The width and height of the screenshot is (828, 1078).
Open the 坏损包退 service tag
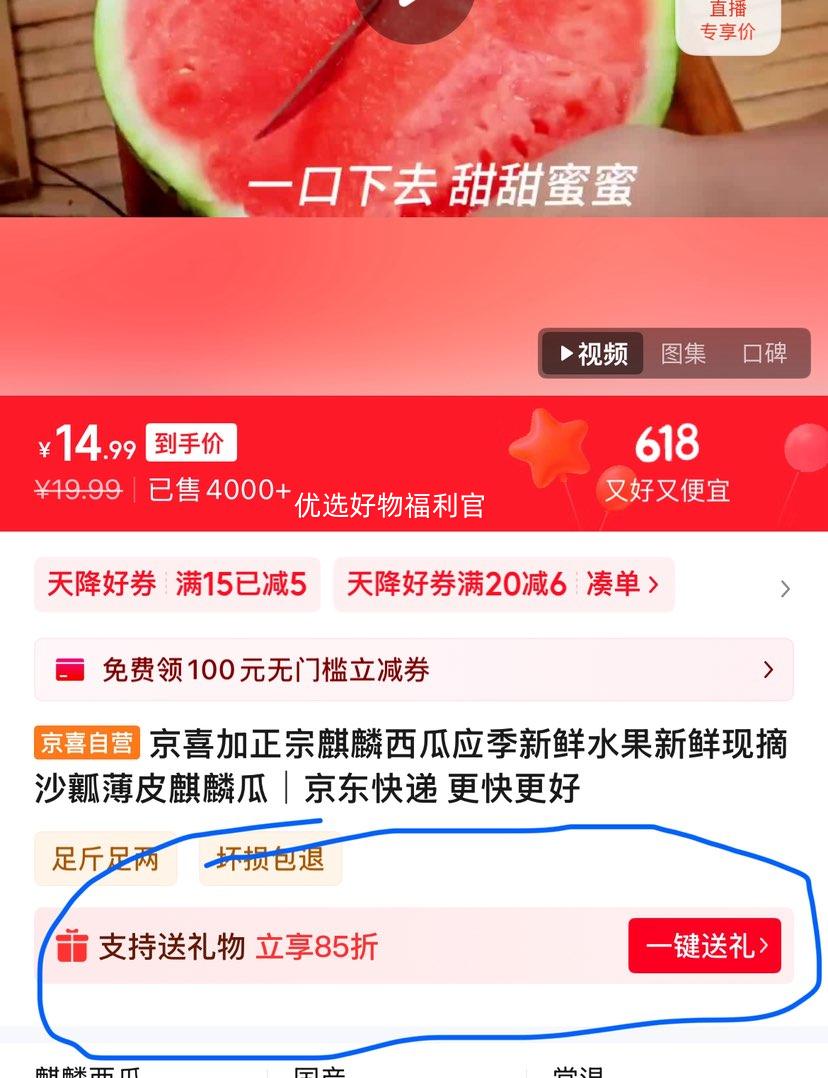tap(270, 858)
